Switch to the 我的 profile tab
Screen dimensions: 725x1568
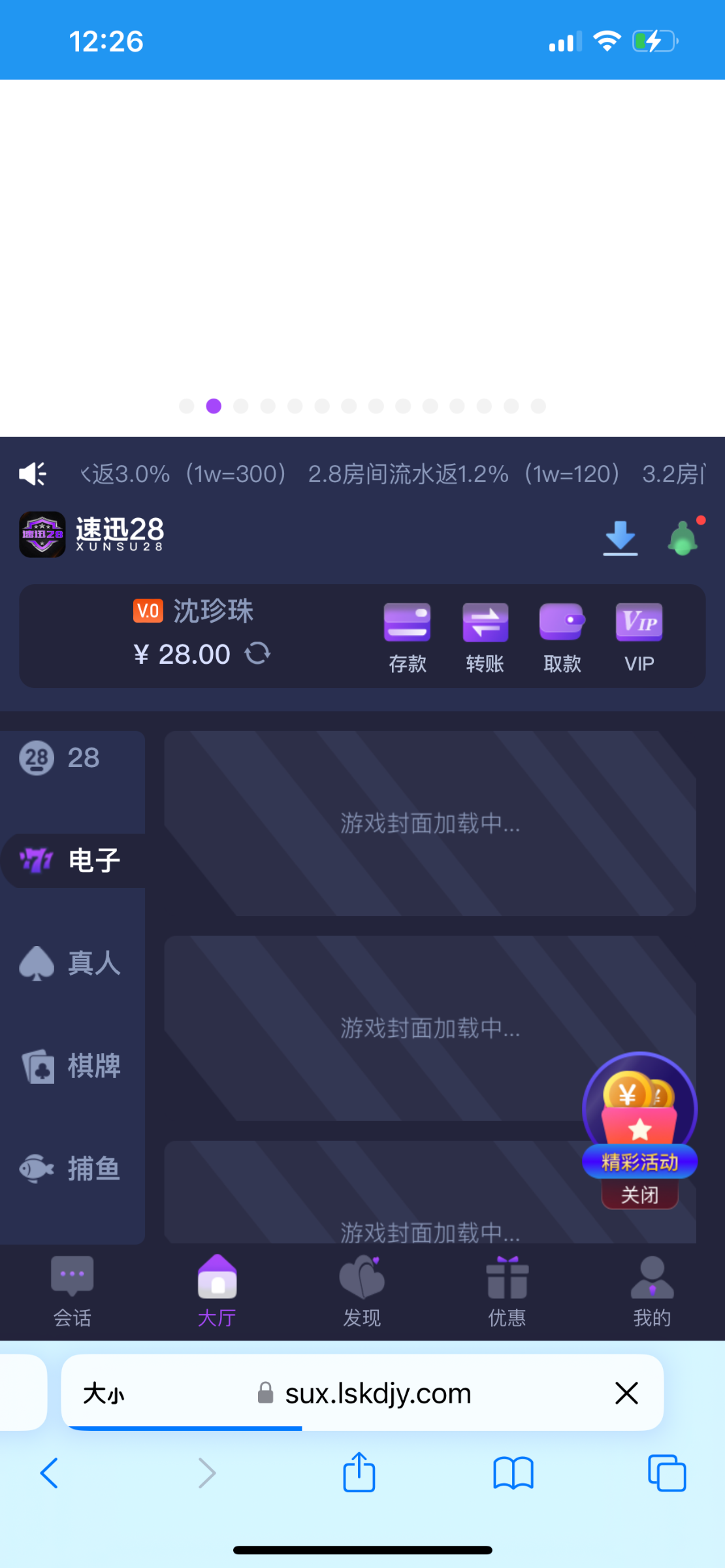(652, 1291)
